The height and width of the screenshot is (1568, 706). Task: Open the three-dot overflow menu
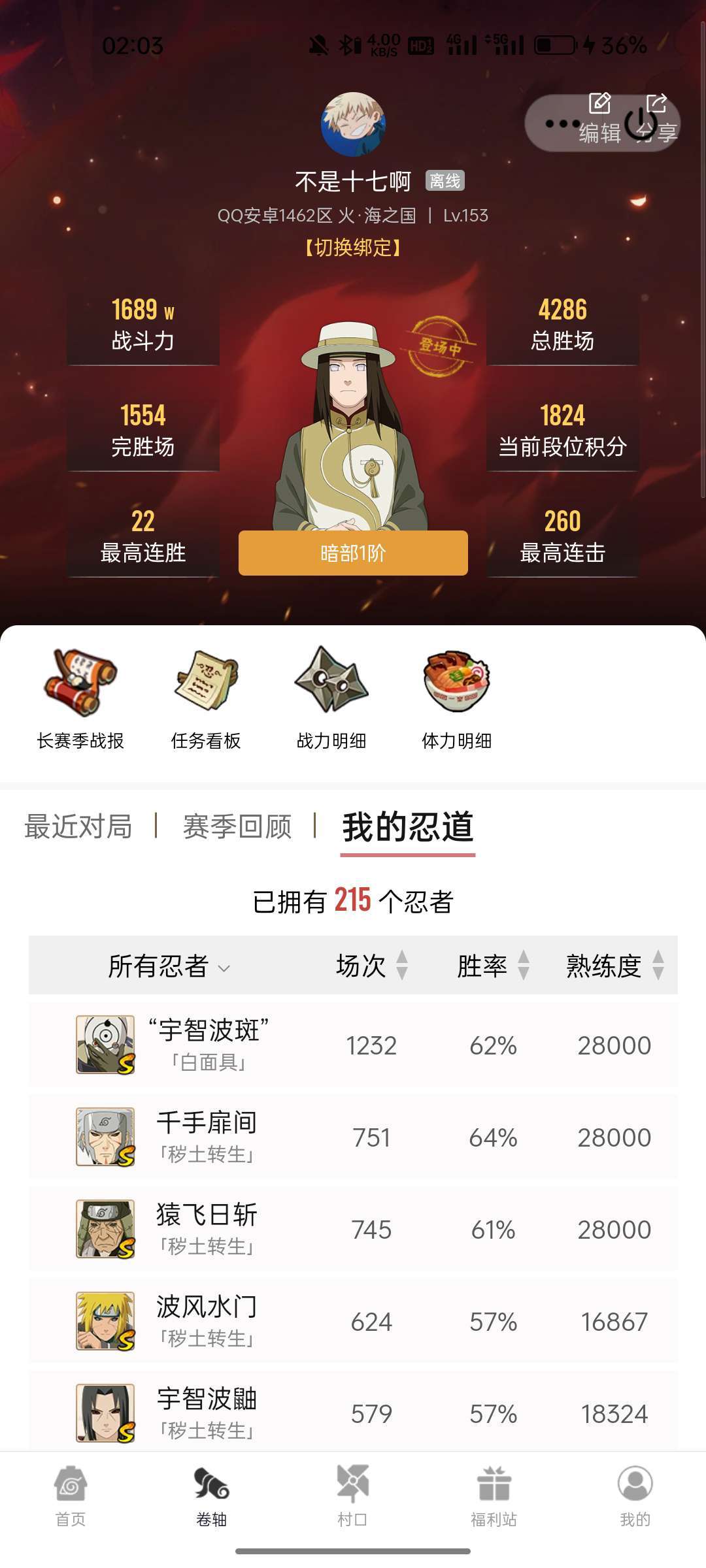click(561, 123)
